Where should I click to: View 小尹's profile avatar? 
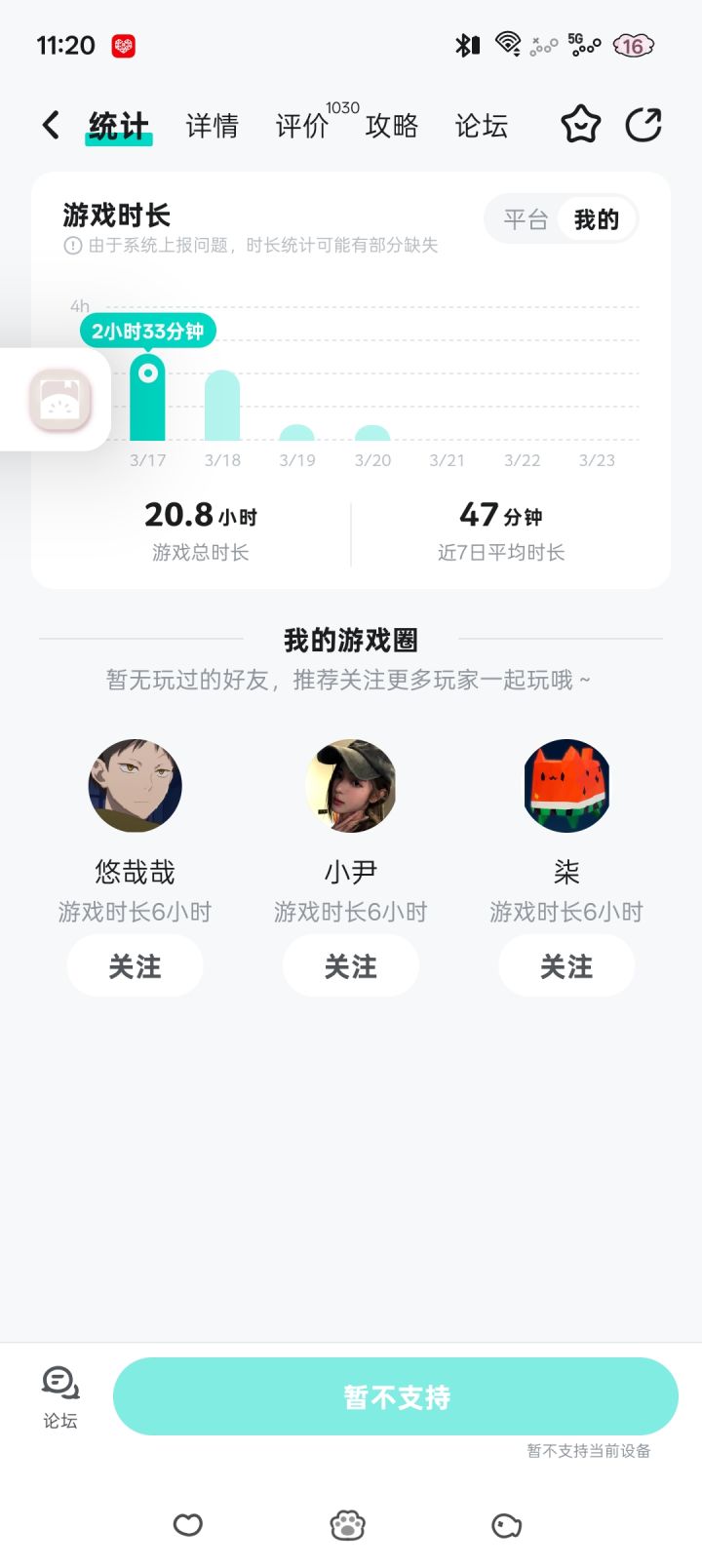coord(351,785)
